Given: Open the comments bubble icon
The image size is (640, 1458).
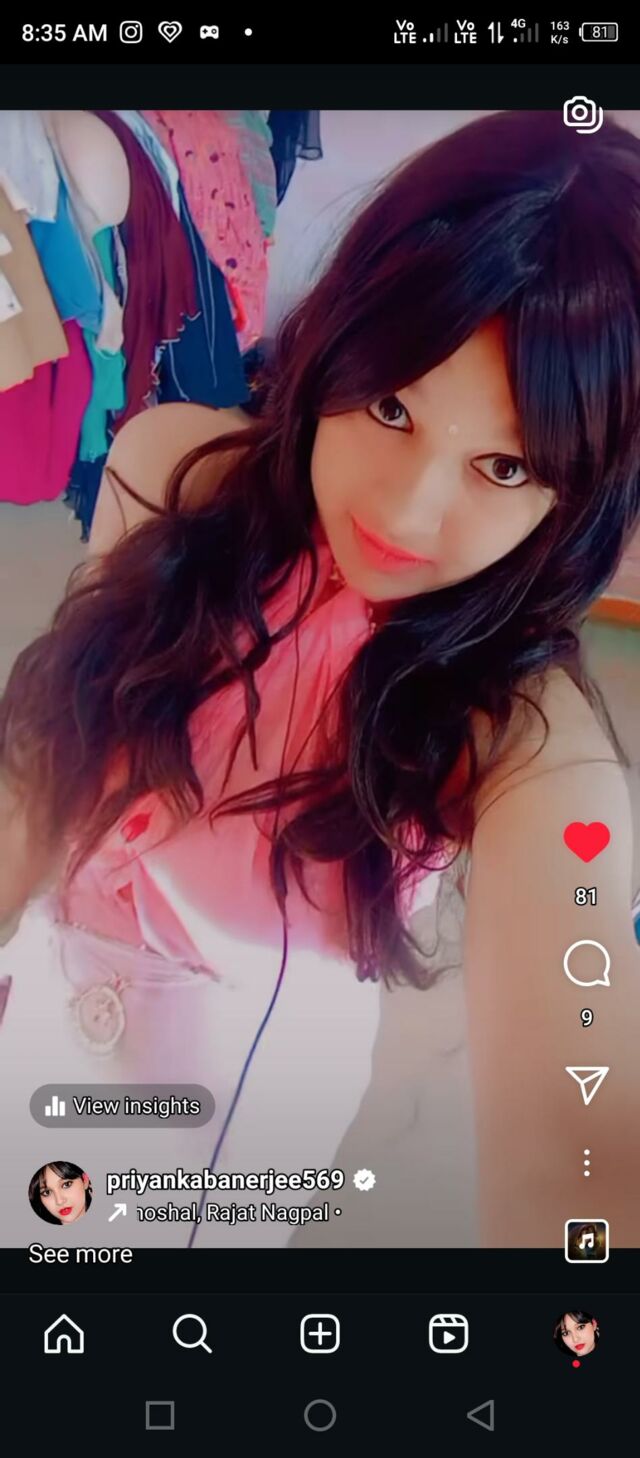Looking at the screenshot, I should (x=586, y=964).
